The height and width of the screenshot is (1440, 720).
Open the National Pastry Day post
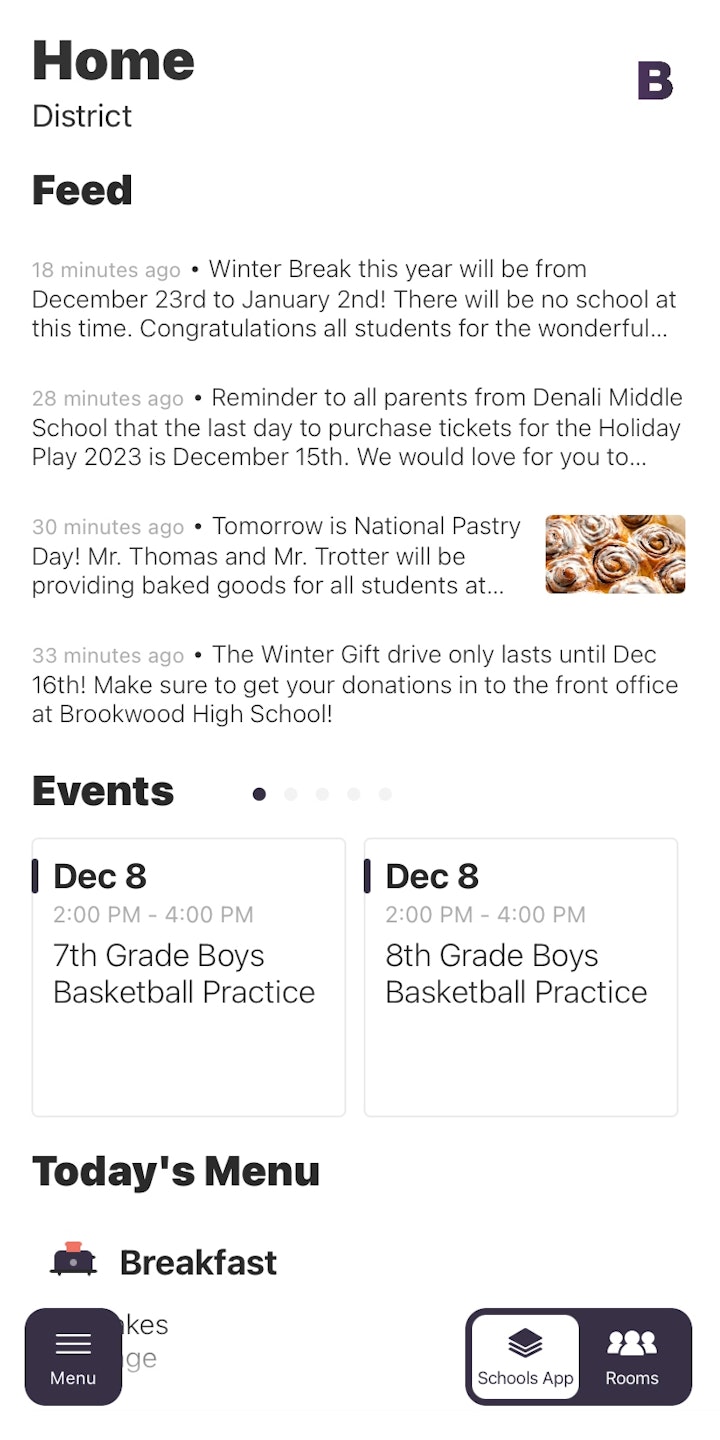[280, 556]
